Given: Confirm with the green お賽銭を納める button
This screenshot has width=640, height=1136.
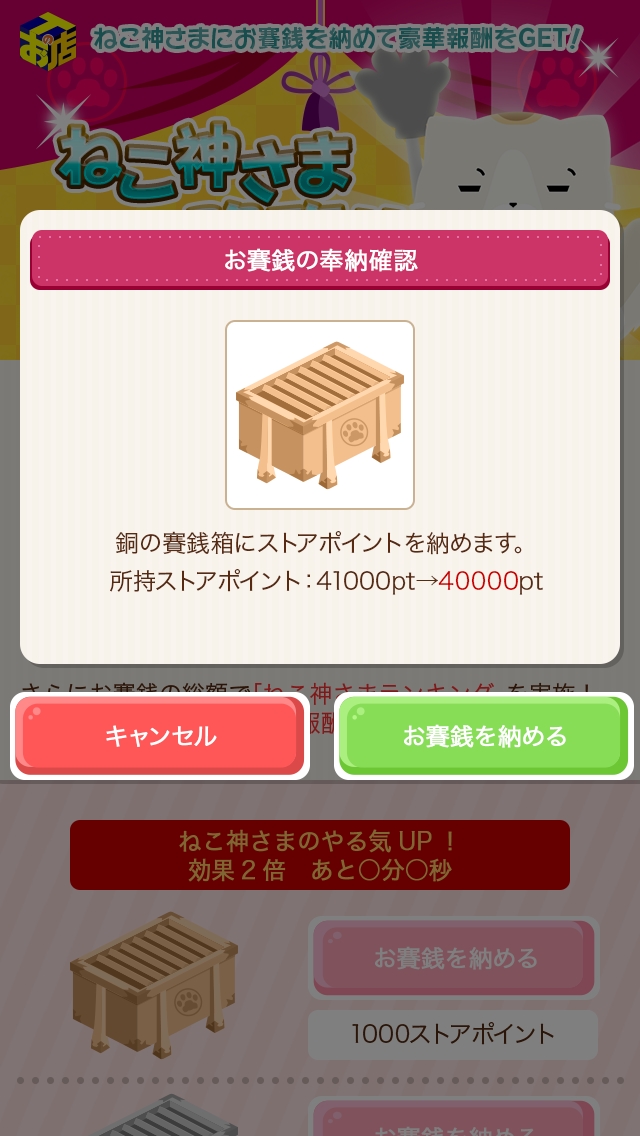Looking at the screenshot, I should (x=485, y=736).
